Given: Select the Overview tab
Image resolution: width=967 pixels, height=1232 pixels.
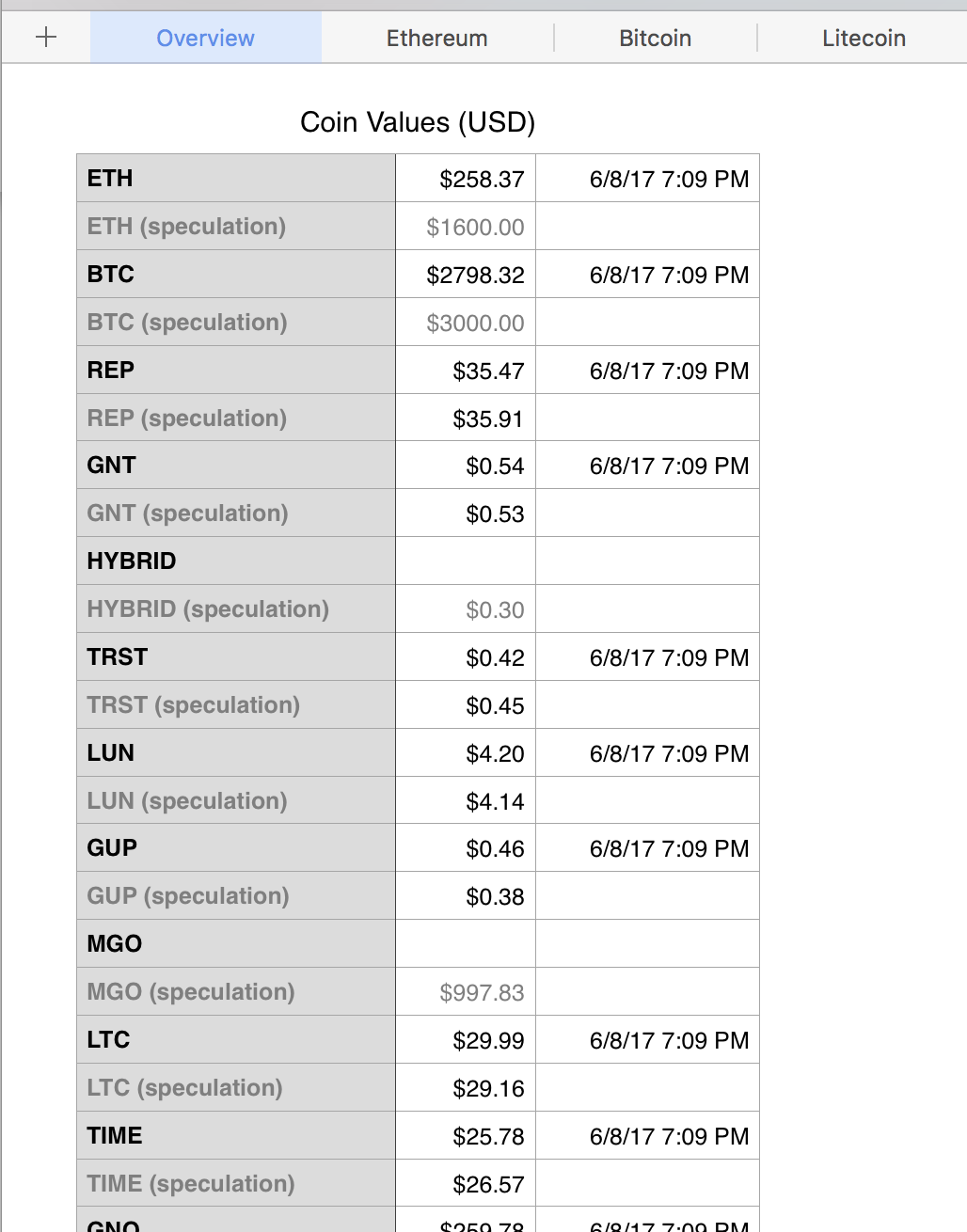Looking at the screenshot, I should (x=204, y=38).
